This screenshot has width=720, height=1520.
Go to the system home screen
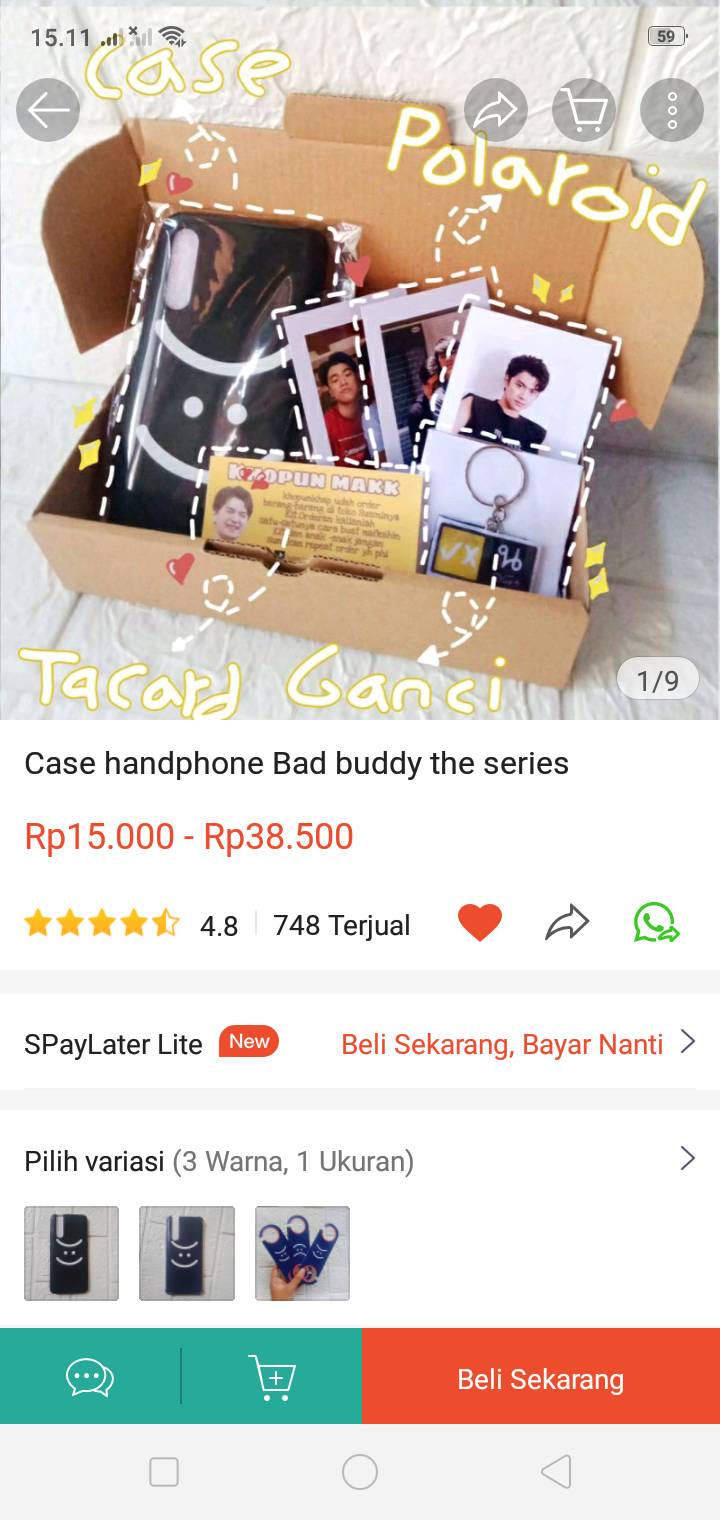point(360,1472)
